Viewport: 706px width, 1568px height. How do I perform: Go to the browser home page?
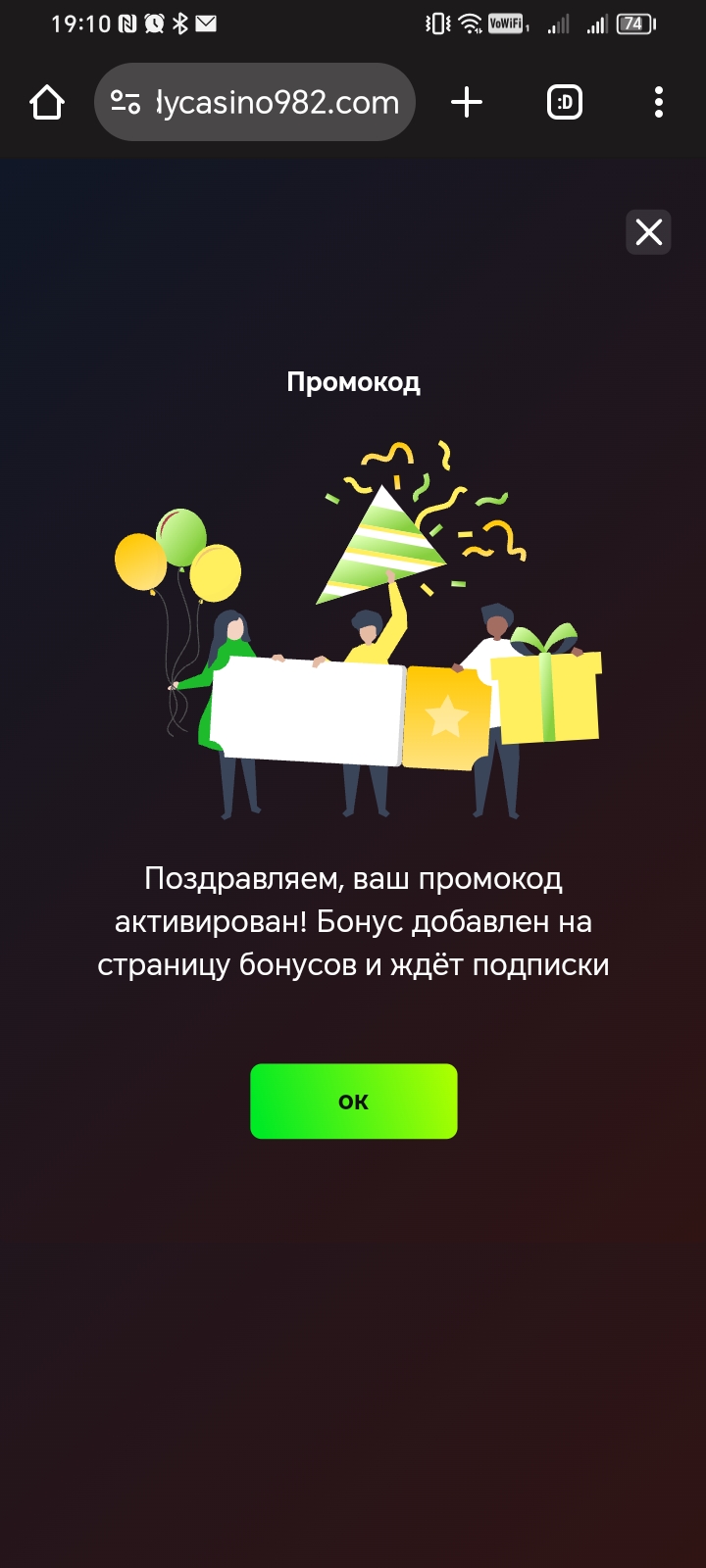click(x=47, y=102)
